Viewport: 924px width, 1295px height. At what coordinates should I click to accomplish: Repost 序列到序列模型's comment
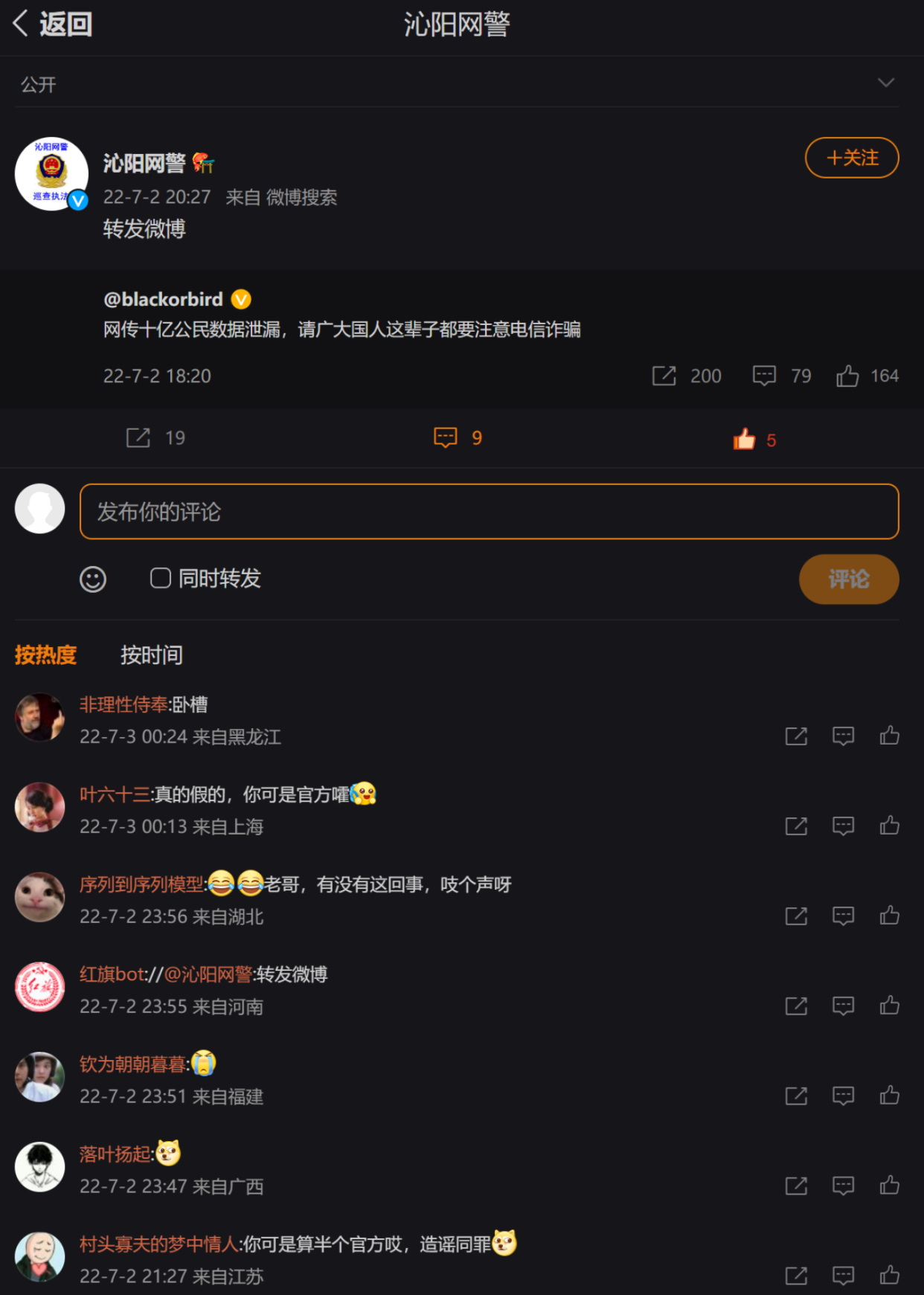[796, 916]
